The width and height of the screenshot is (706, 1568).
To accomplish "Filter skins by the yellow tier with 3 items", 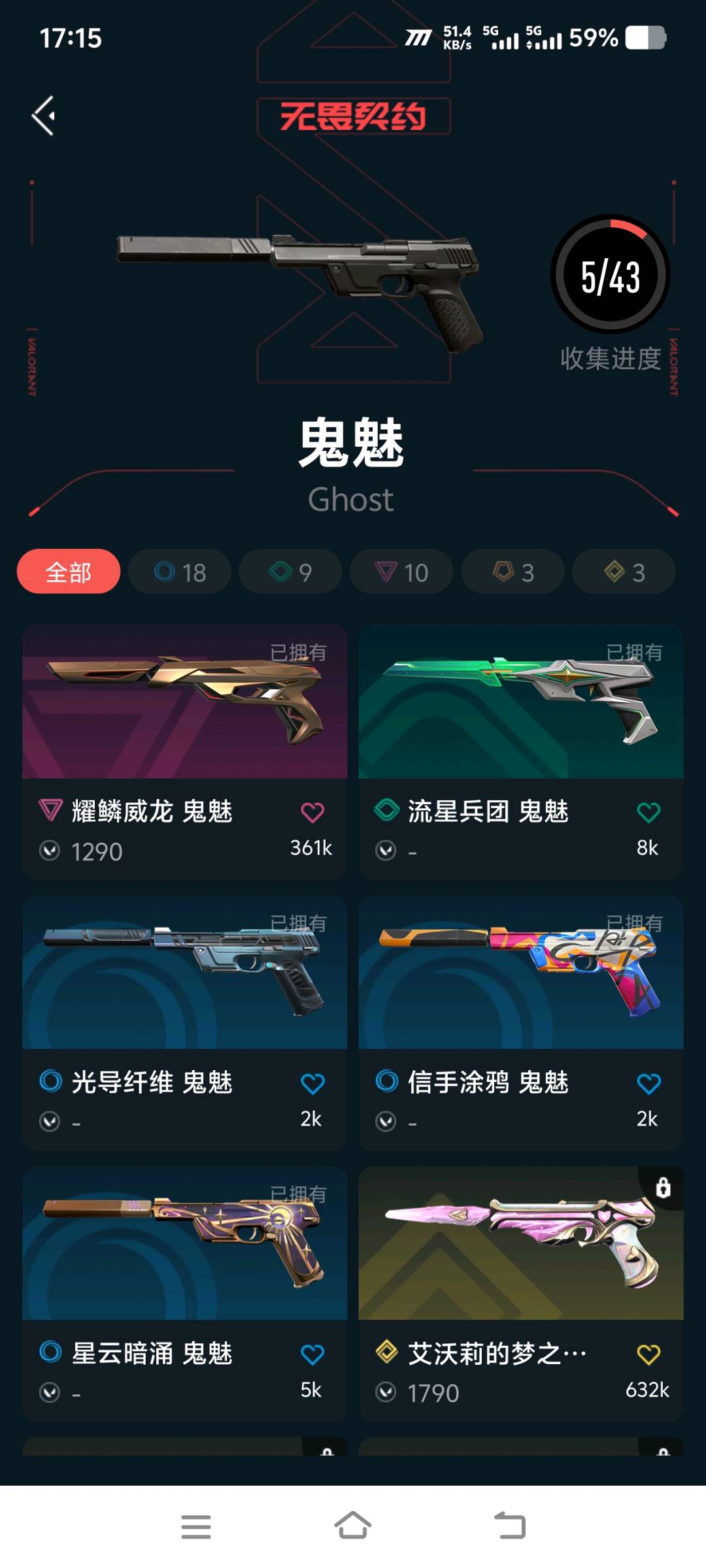I will [x=624, y=572].
